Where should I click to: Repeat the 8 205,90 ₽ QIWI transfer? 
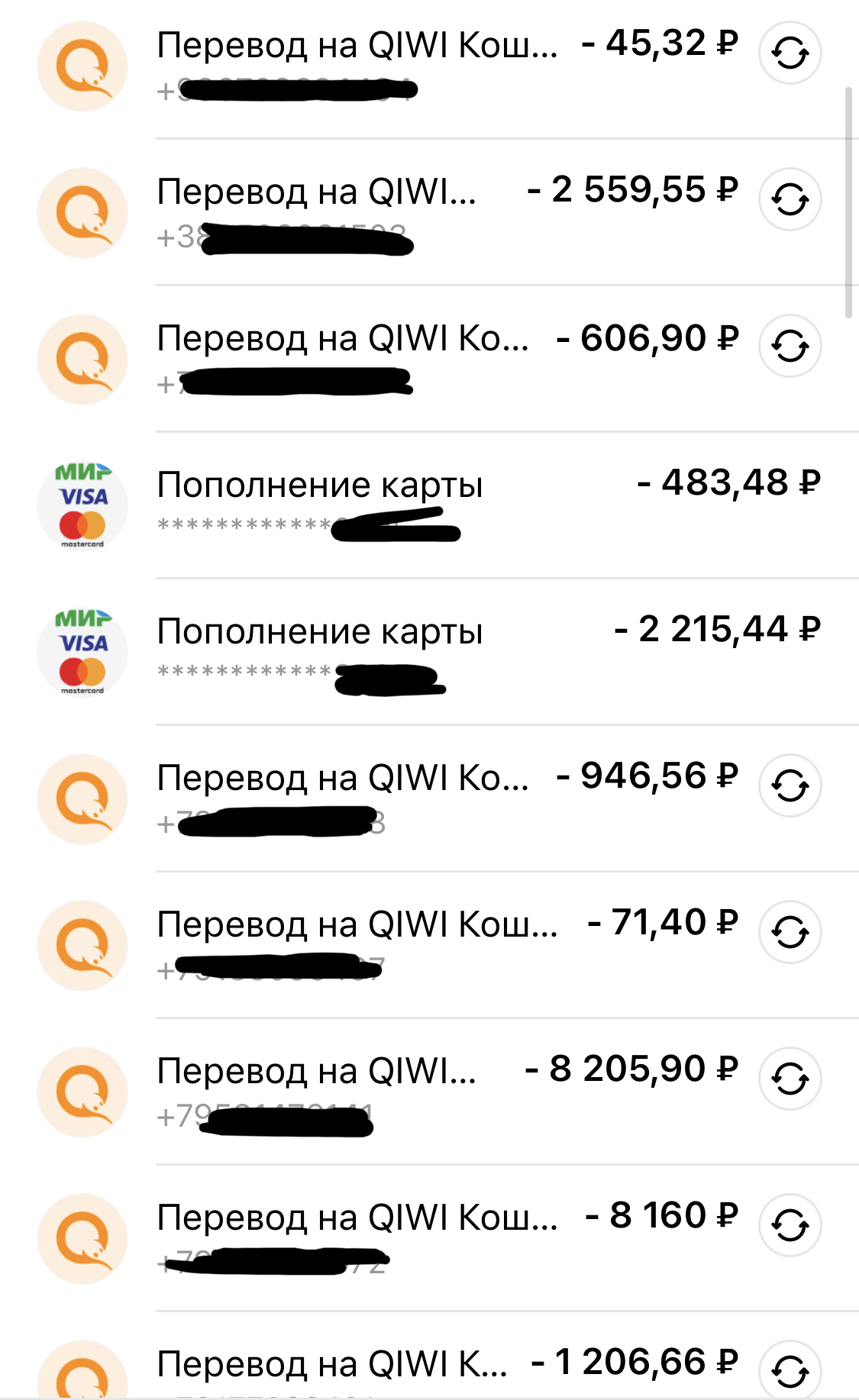point(790,1079)
